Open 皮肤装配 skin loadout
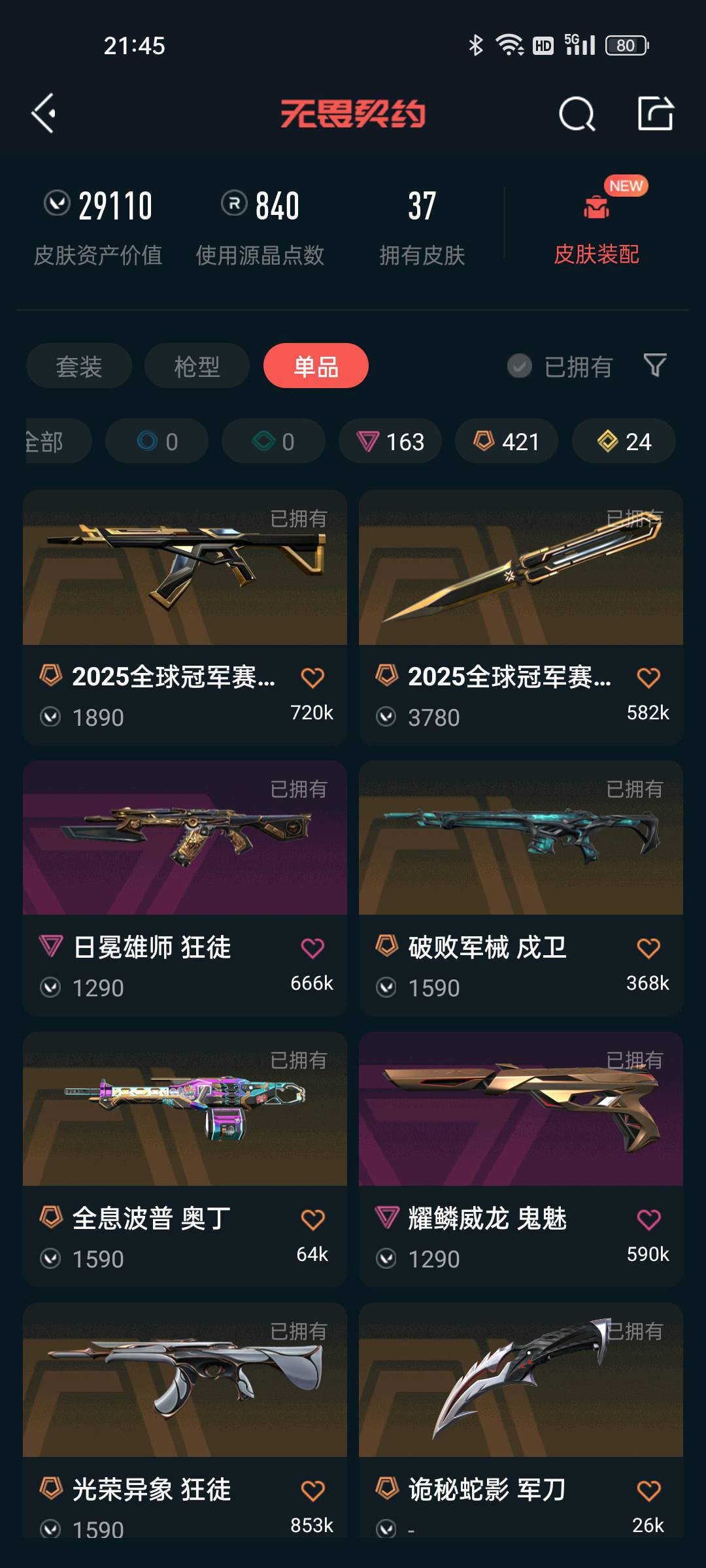 pyautogui.click(x=596, y=230)
